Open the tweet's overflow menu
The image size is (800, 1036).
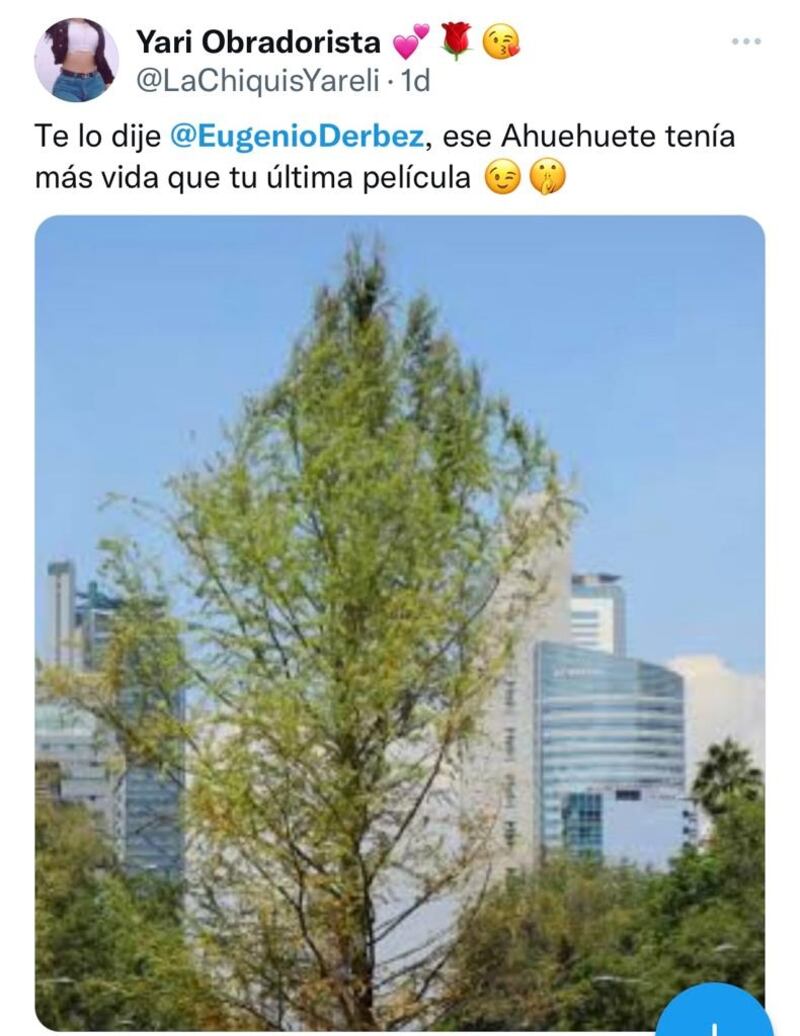(x=746, y=42)
